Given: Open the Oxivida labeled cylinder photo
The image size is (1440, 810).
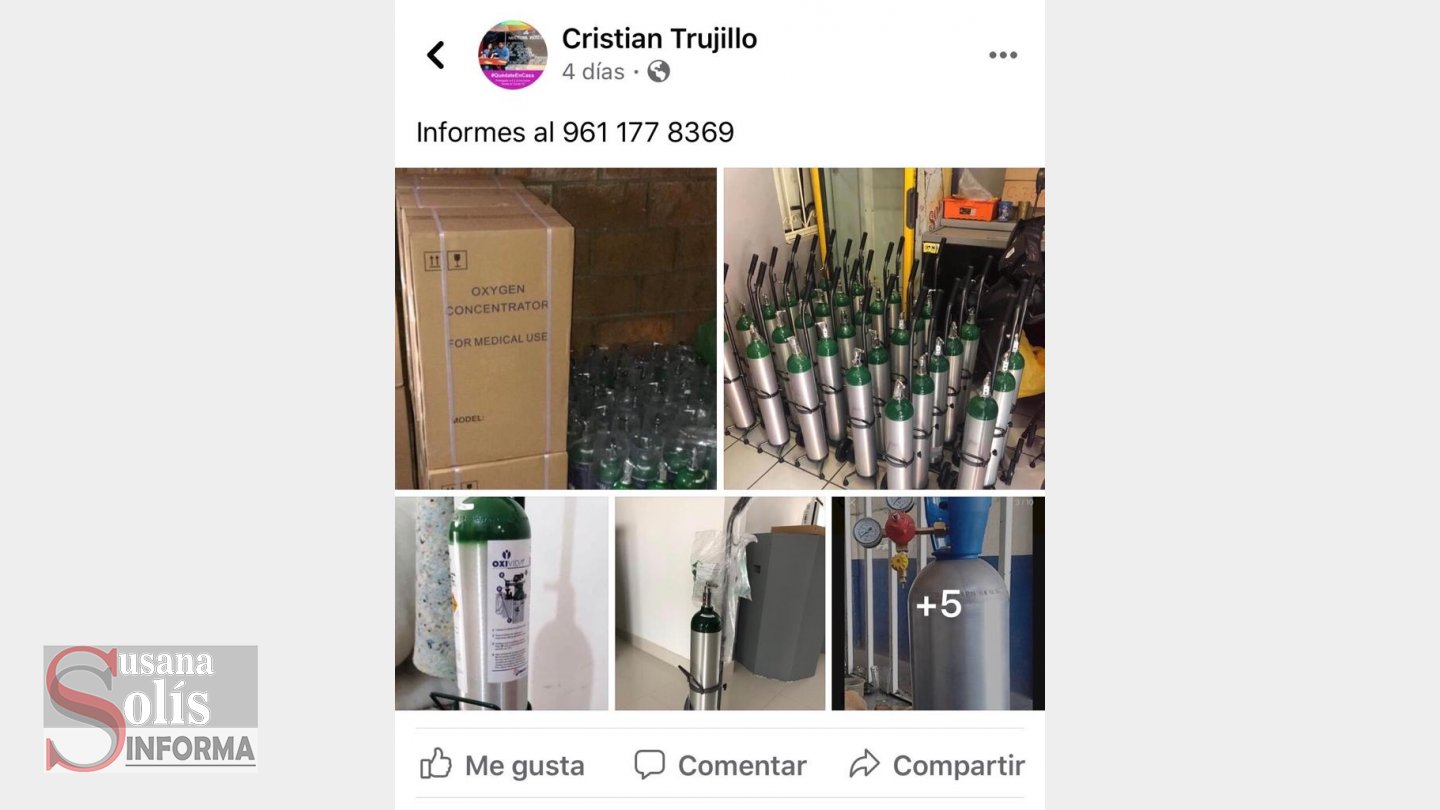Looking at the screenshot, I should click(x=501, y=603).
